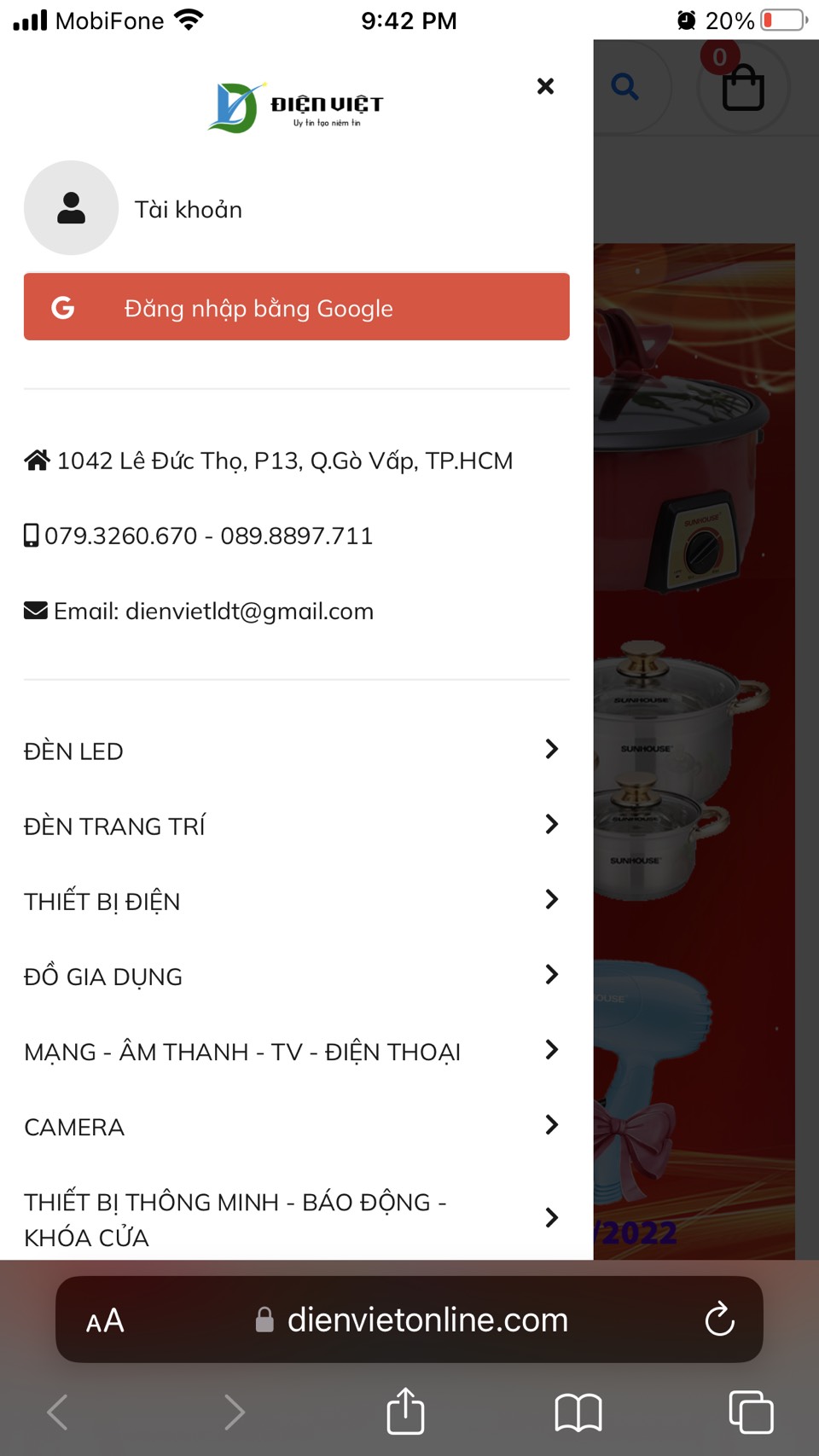Open MẠNG - ÂM THANH - TV - ĐIỆN THOẠI
Screen dimensions: 819x1456
pos(296,1051)
